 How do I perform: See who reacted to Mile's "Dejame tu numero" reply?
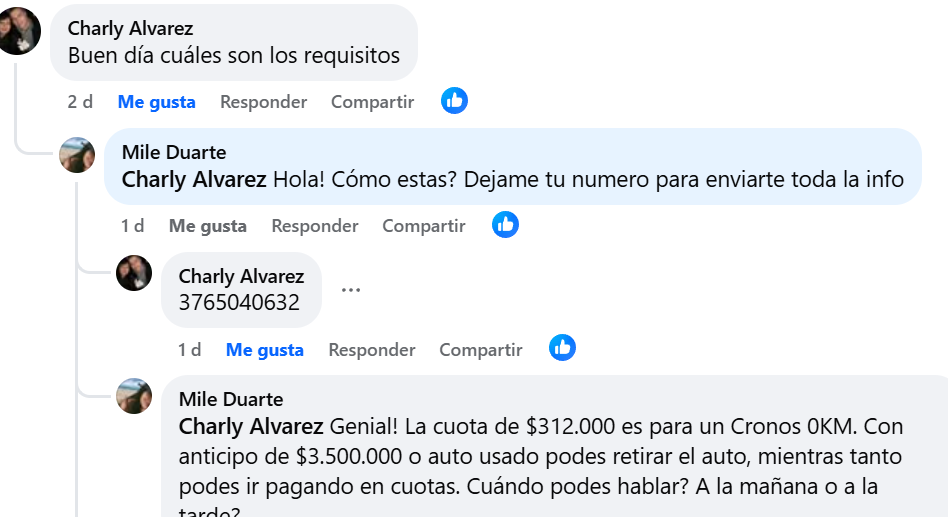click(x=506, y=225)
